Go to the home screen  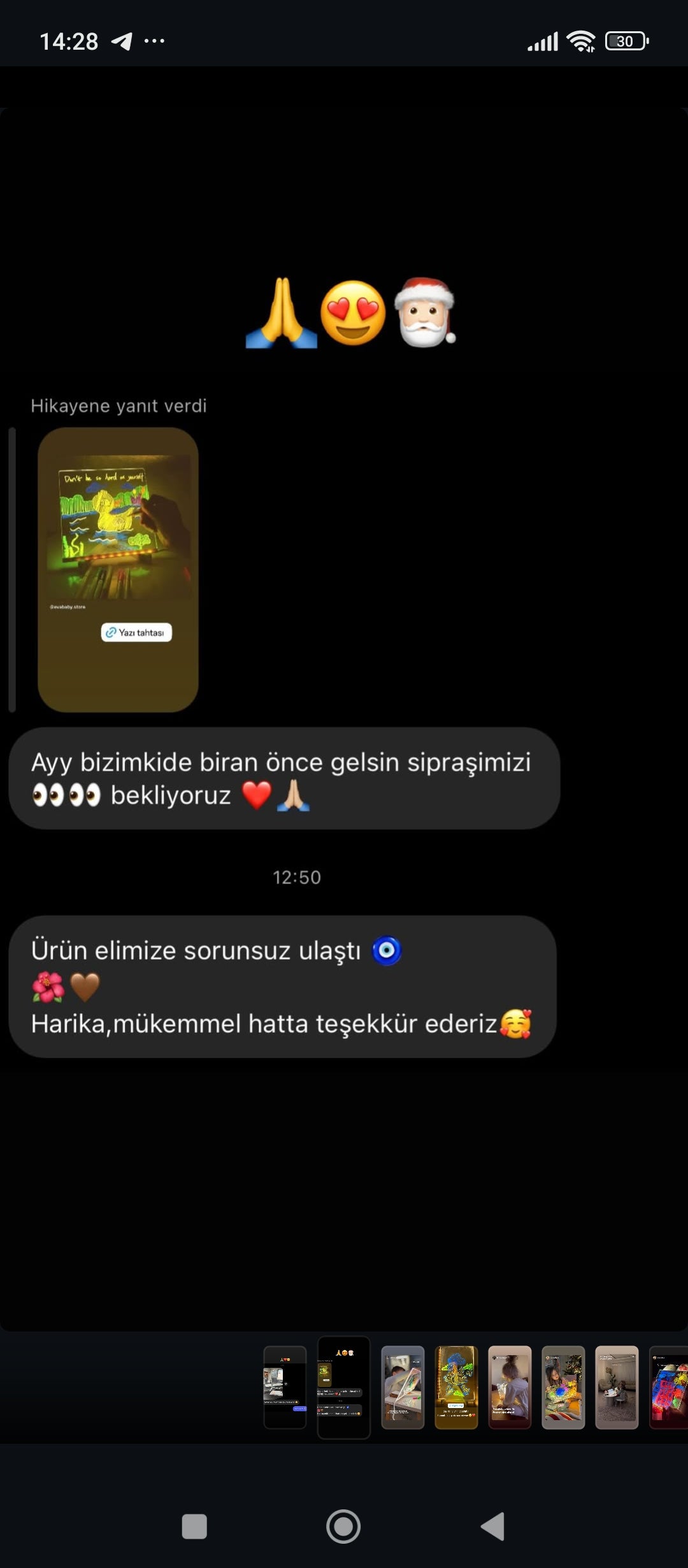point(343,1526)
